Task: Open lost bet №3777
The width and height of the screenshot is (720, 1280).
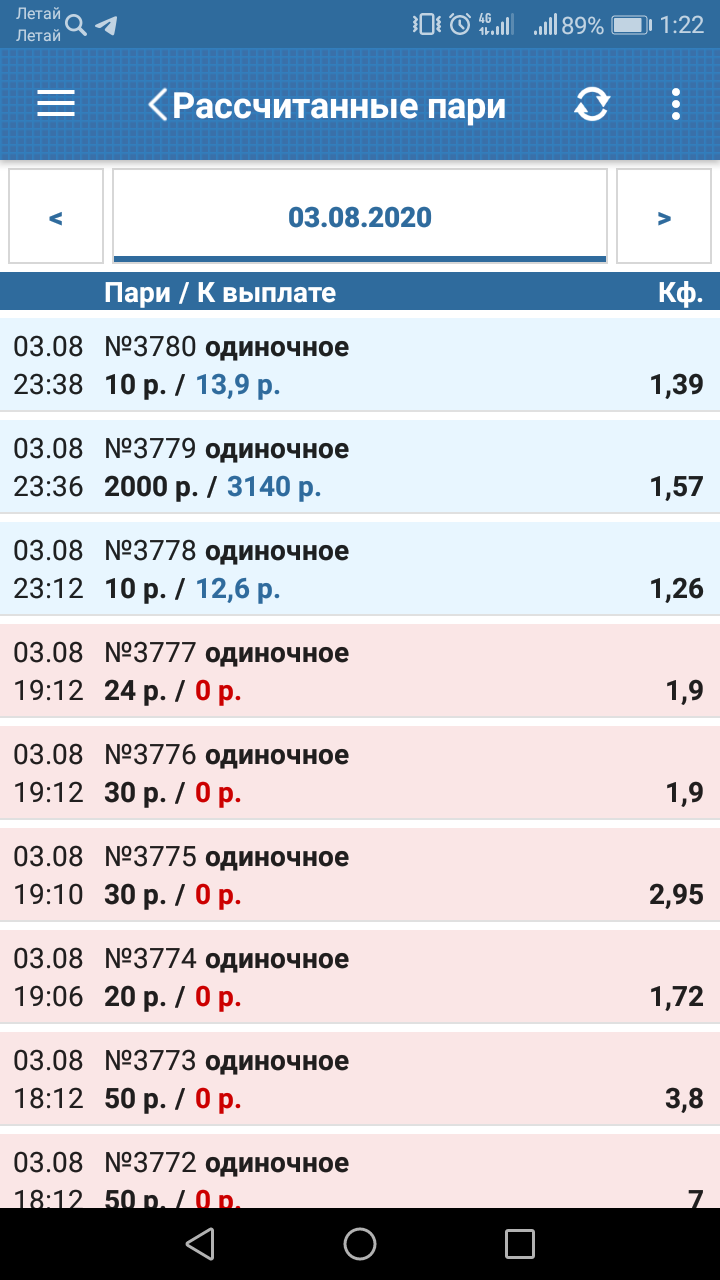Action: 360,671
